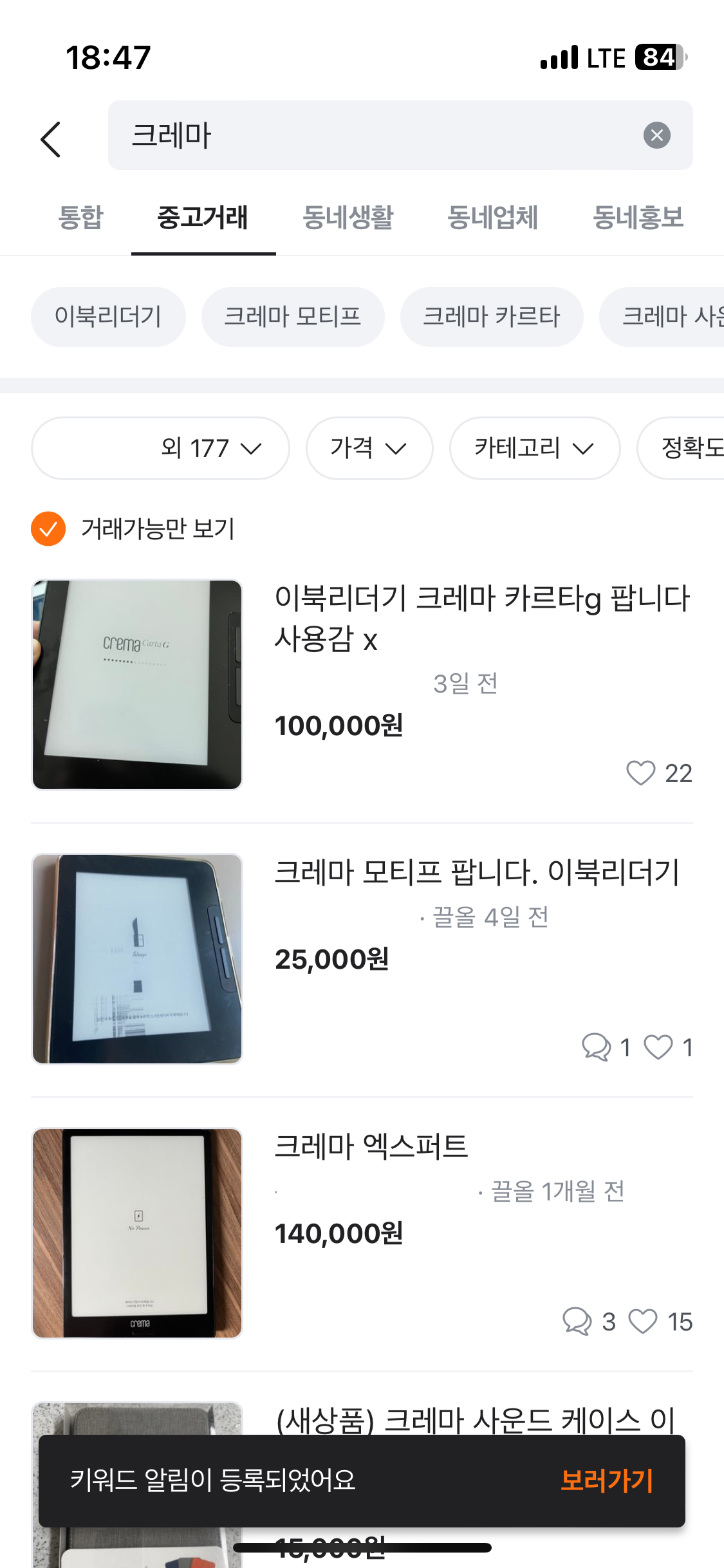Select the 크레마 카르타 suggestion chip
This screenshot has width=724, height=1568.
[x=492, y=316]
